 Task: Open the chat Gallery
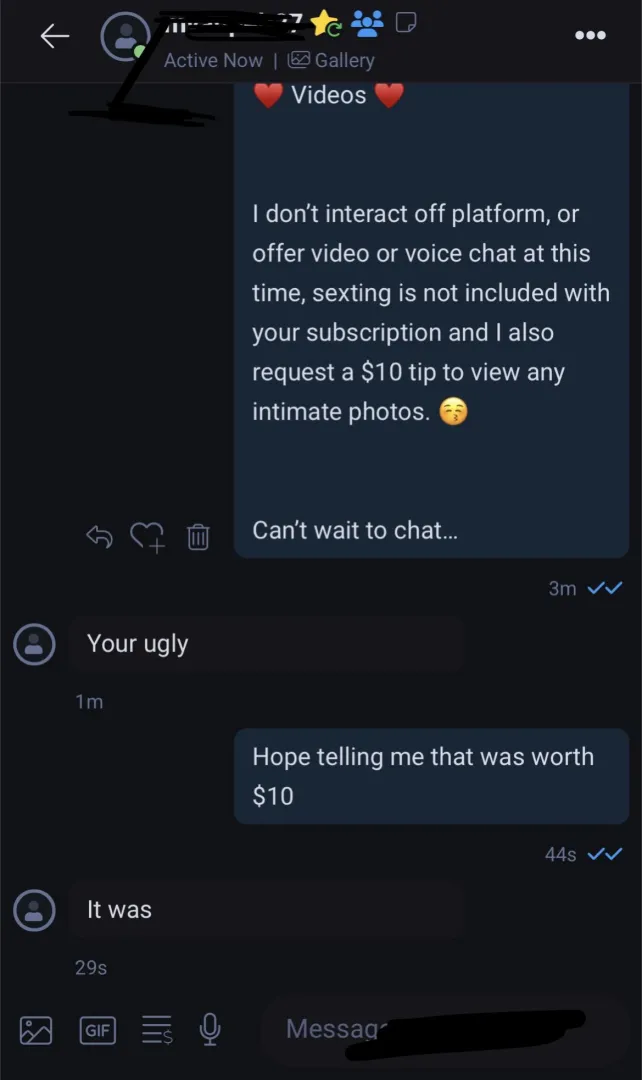pos(331,61)
